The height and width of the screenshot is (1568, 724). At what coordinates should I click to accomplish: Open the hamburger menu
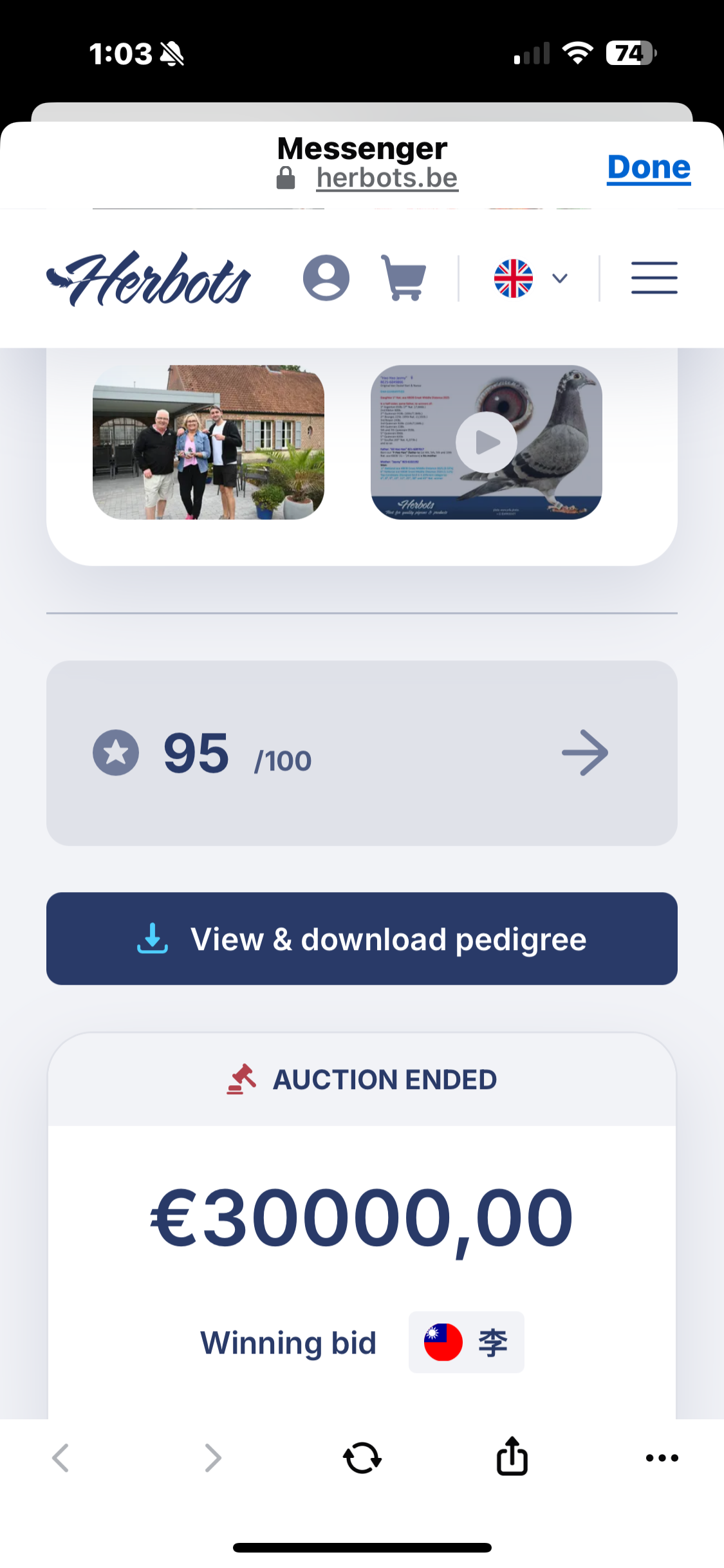click(x=654, y=278)
